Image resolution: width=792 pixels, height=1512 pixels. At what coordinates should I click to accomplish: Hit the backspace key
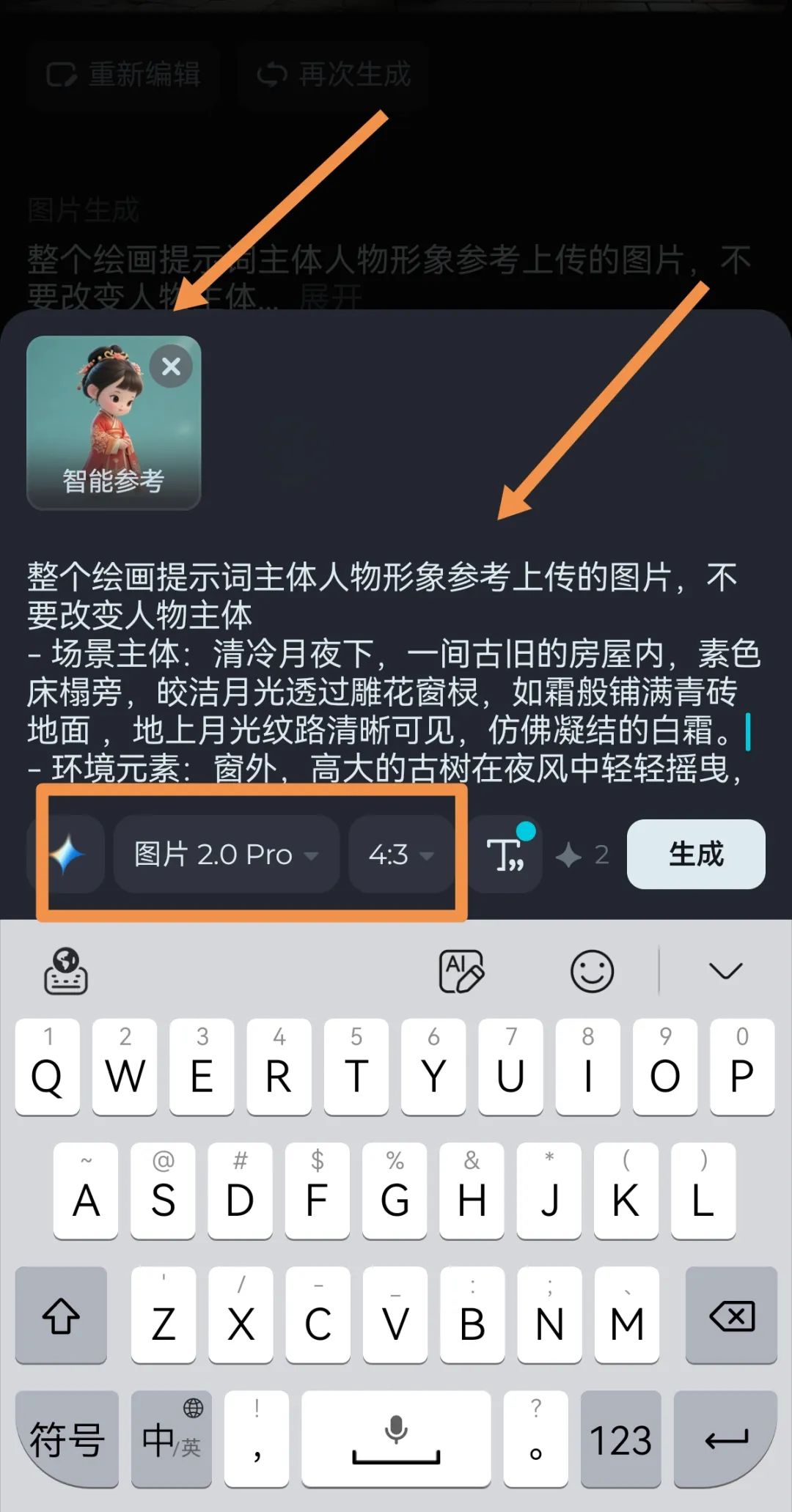pos(731,1316)
